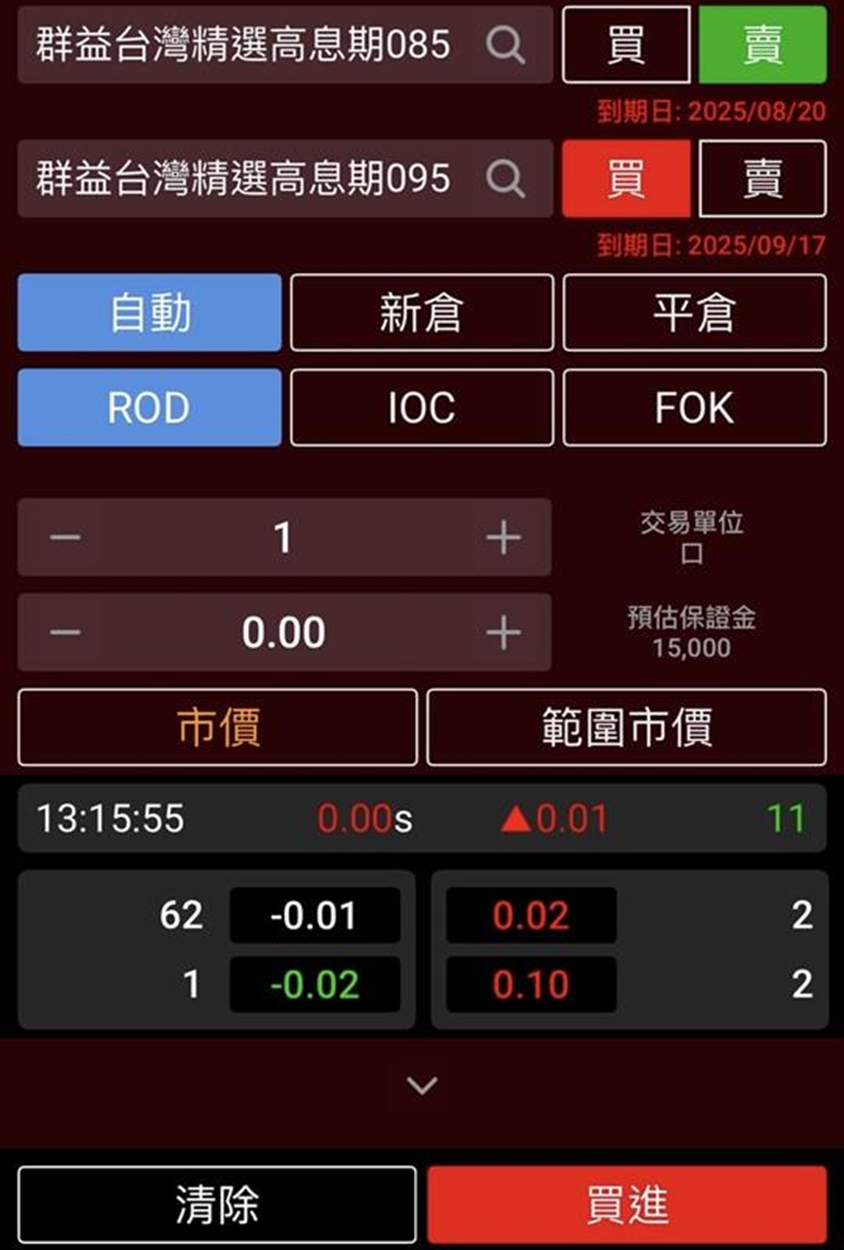Expand quotes with the down chevron
The width and height of the screenshot is (844, 1250).
(x=422, y=1085)
